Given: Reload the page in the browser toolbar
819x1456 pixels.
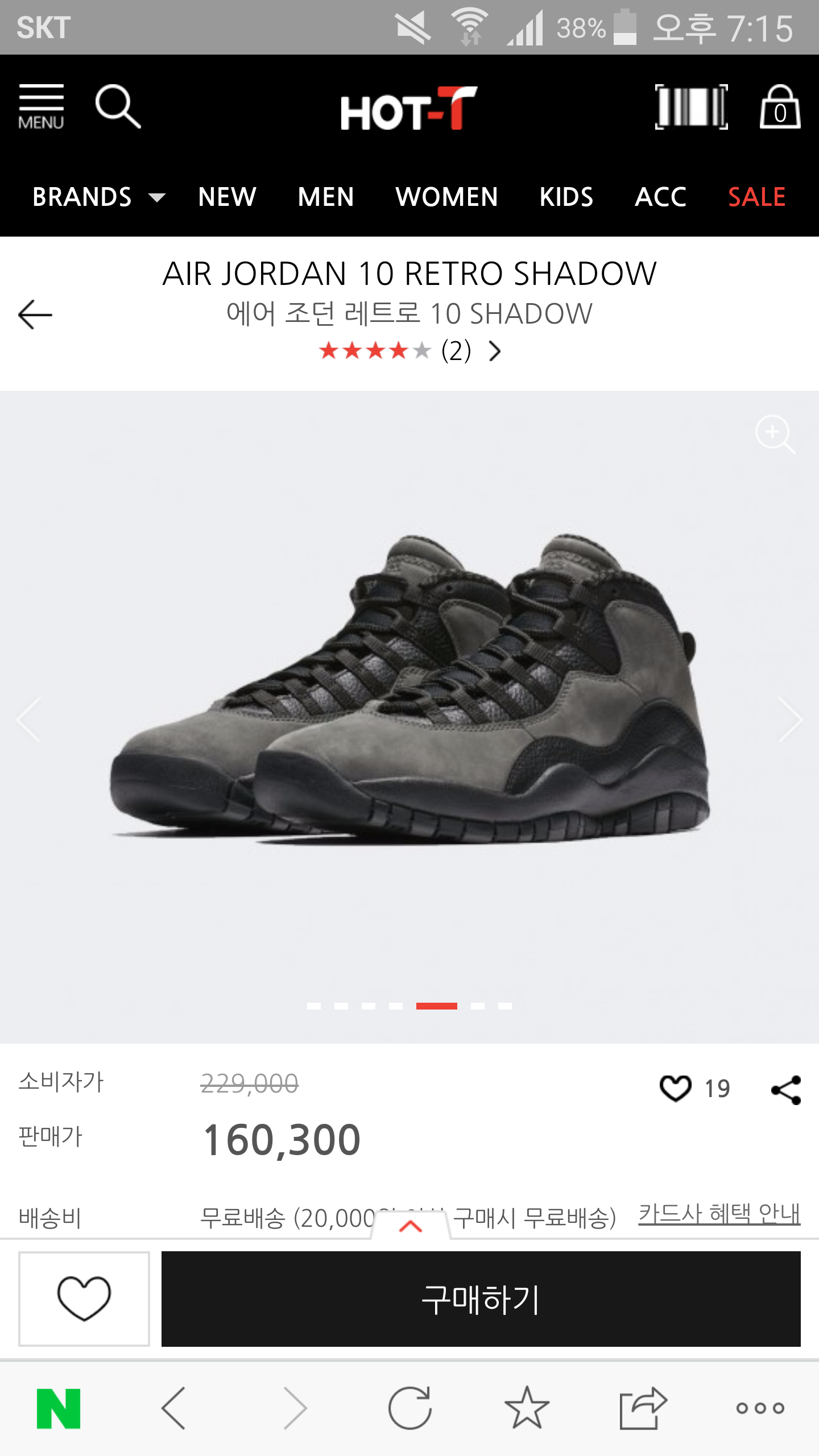Looking at the screenshot, I should [x=409, y=1408].
